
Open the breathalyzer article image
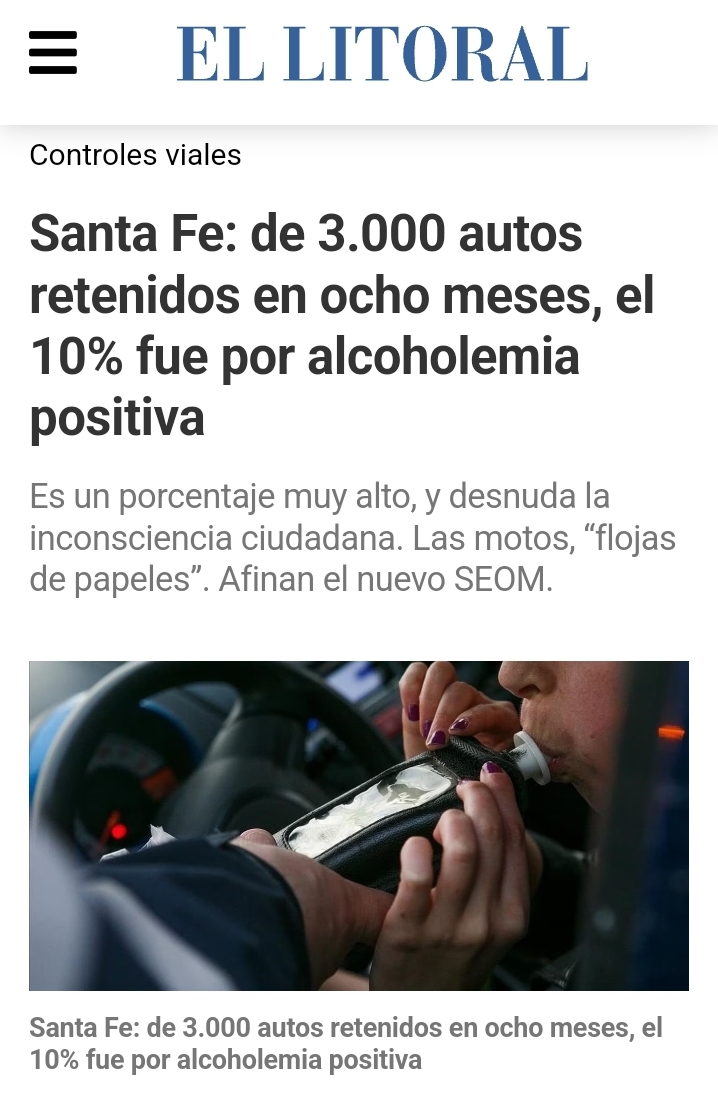[358, 825]
